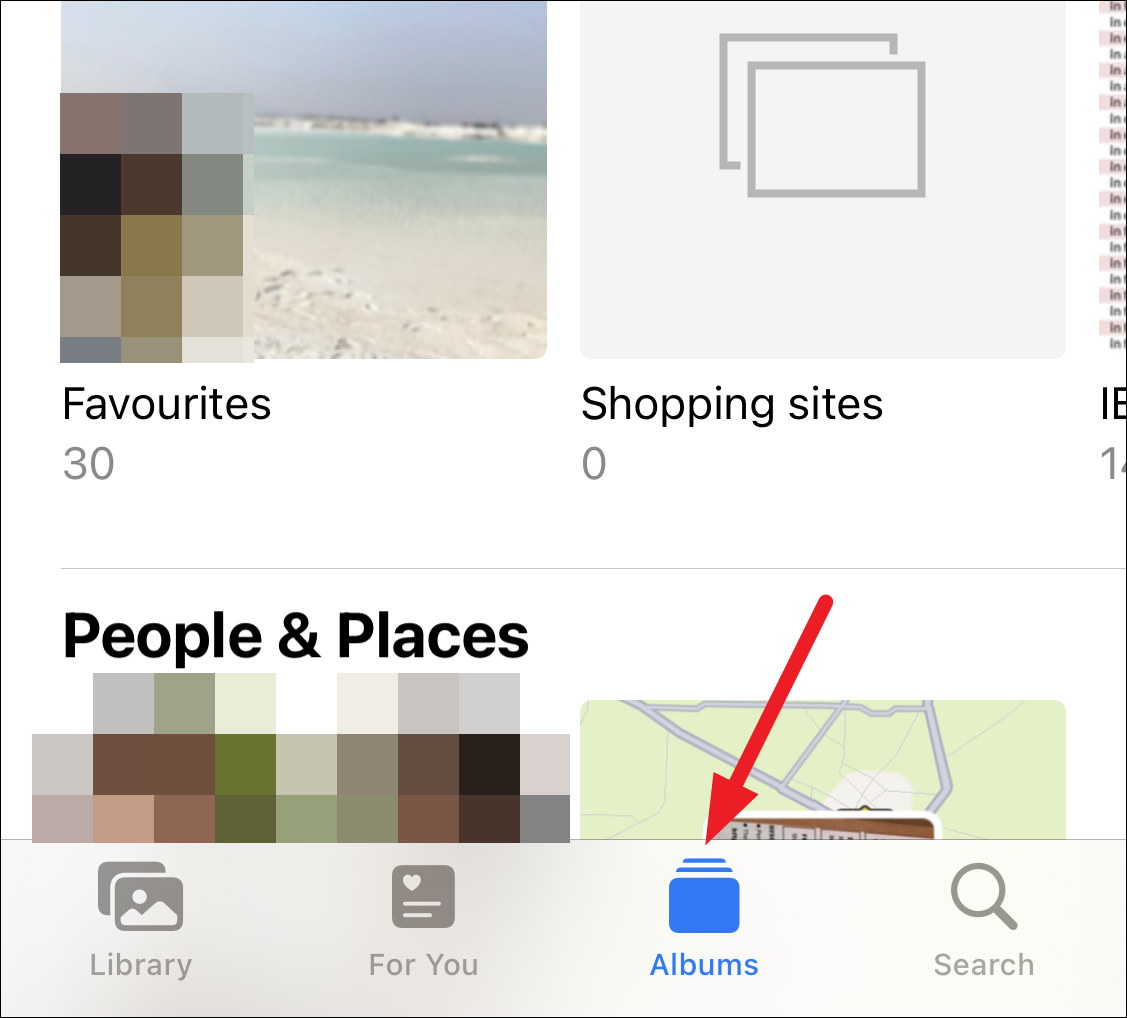Open the partially visible album beside Shopping sites

click(1112, 180)
